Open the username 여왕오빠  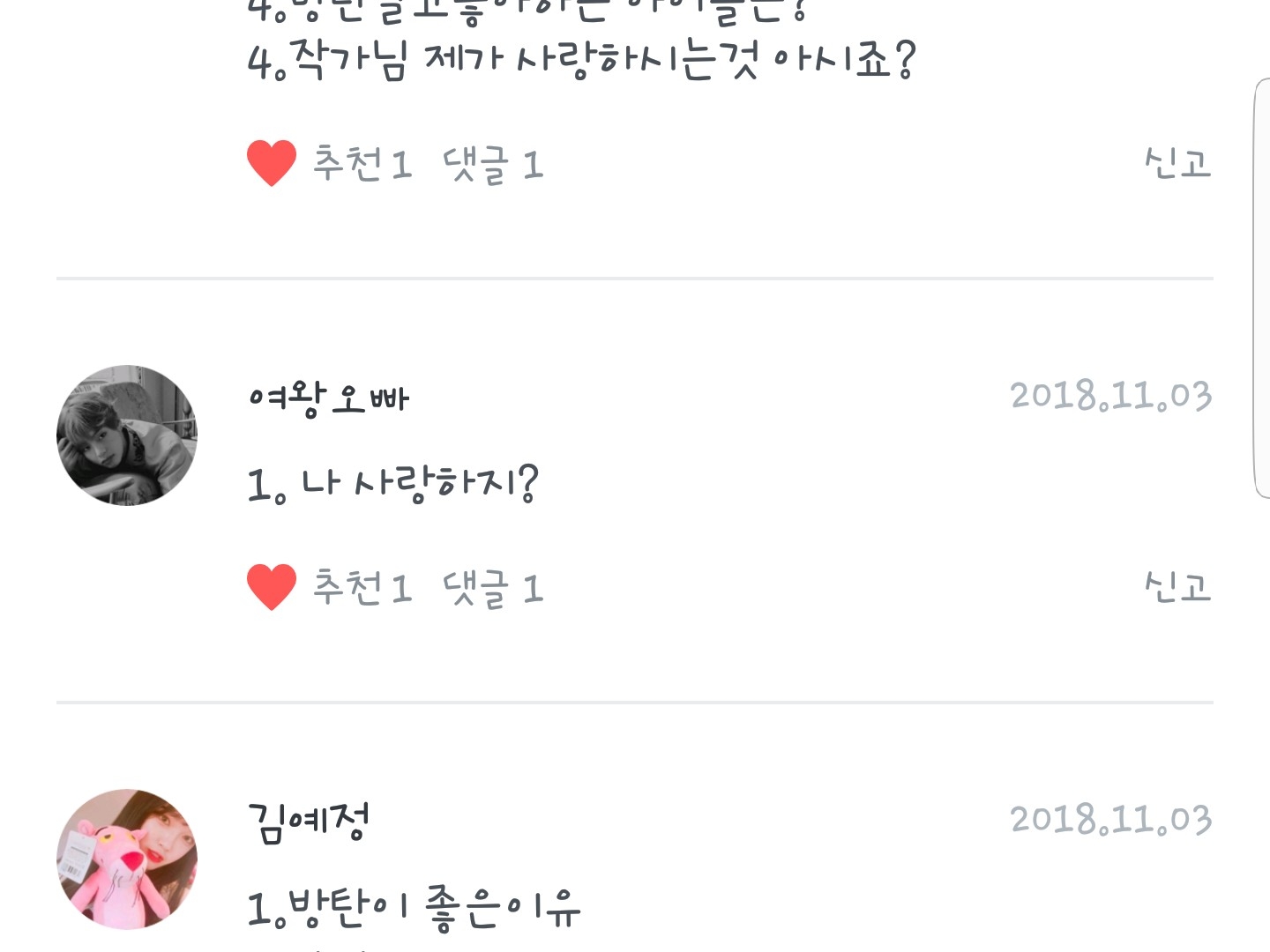(x=328, y=398)
